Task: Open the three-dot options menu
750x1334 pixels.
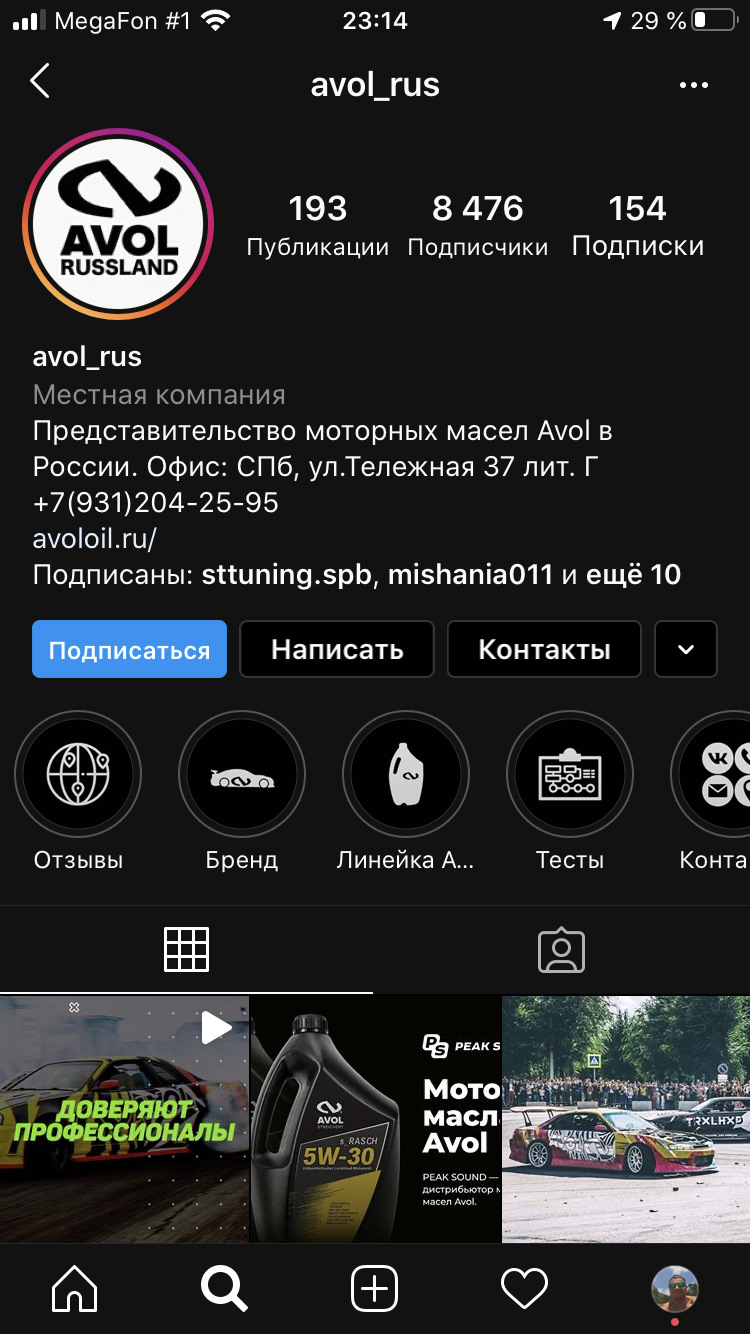Action: (x=693, y=85)
